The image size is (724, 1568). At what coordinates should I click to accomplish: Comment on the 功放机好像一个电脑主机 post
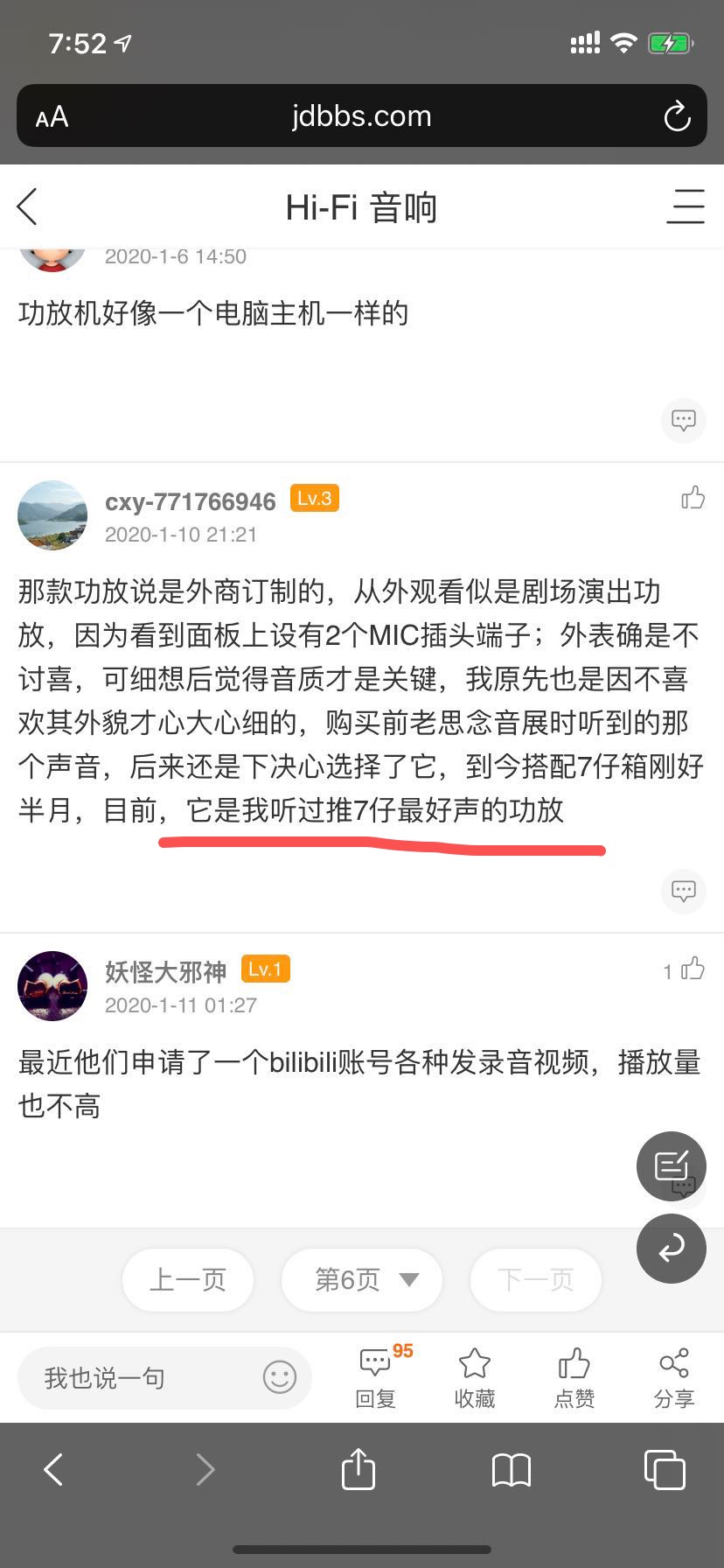(683, 420)
